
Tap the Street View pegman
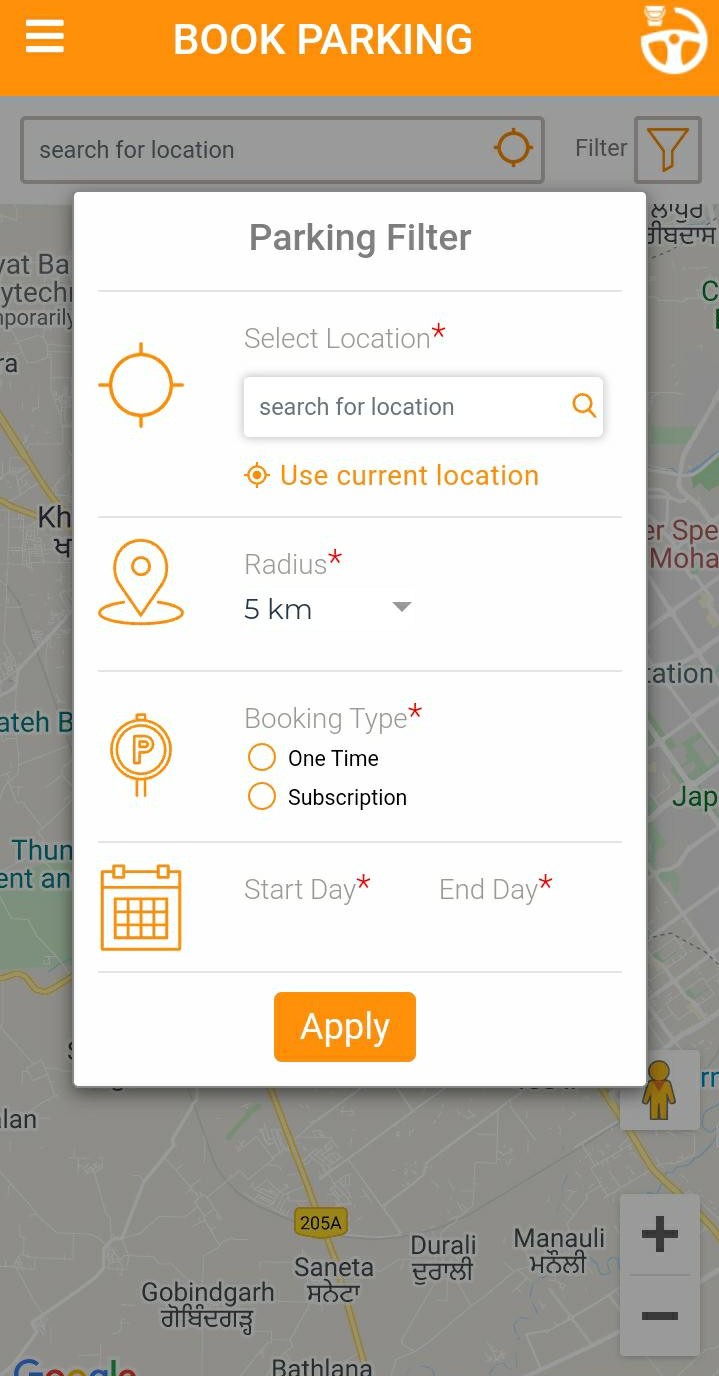point(659,1090)
